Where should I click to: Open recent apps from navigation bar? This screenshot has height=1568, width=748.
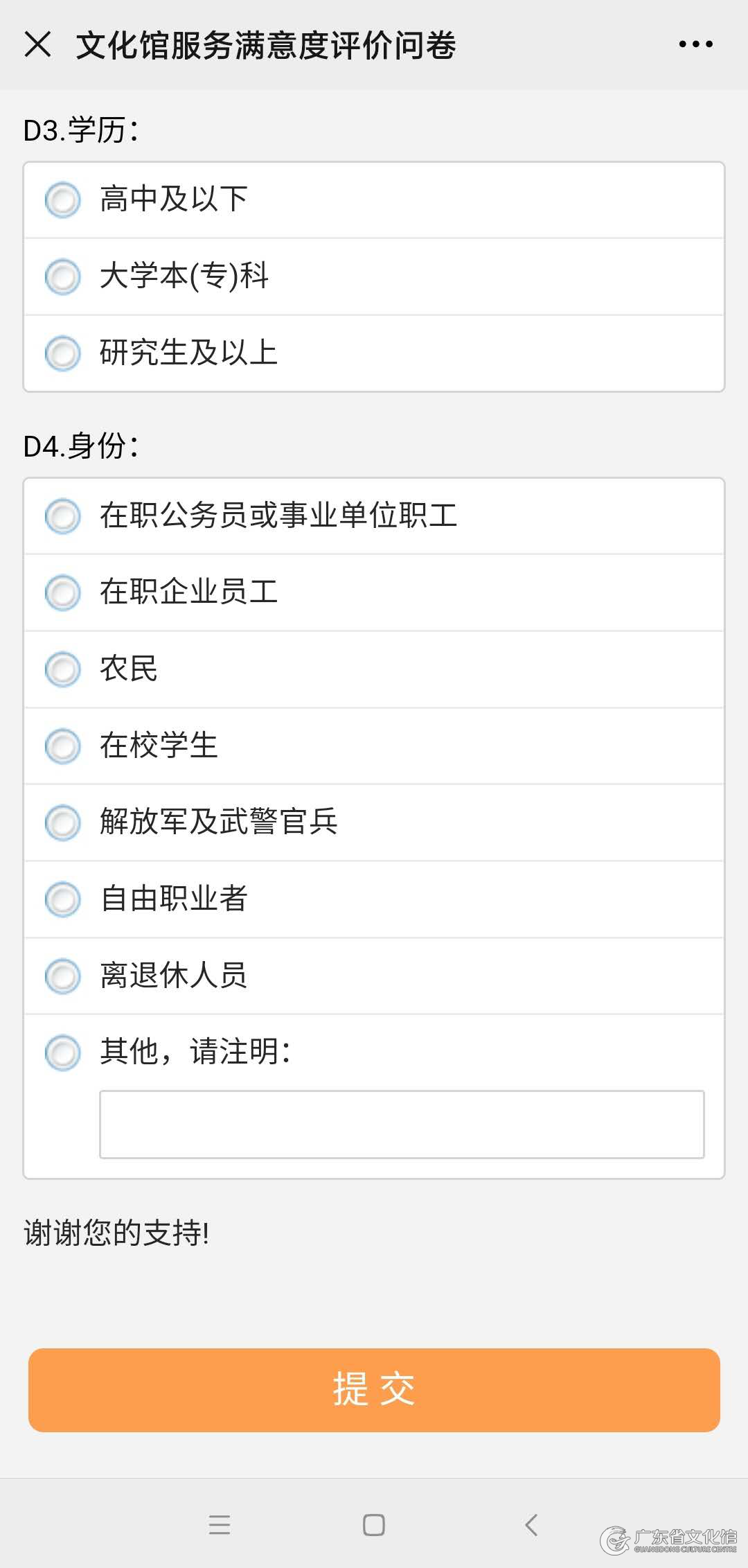pyautogui.click(x=220, y=1524)
